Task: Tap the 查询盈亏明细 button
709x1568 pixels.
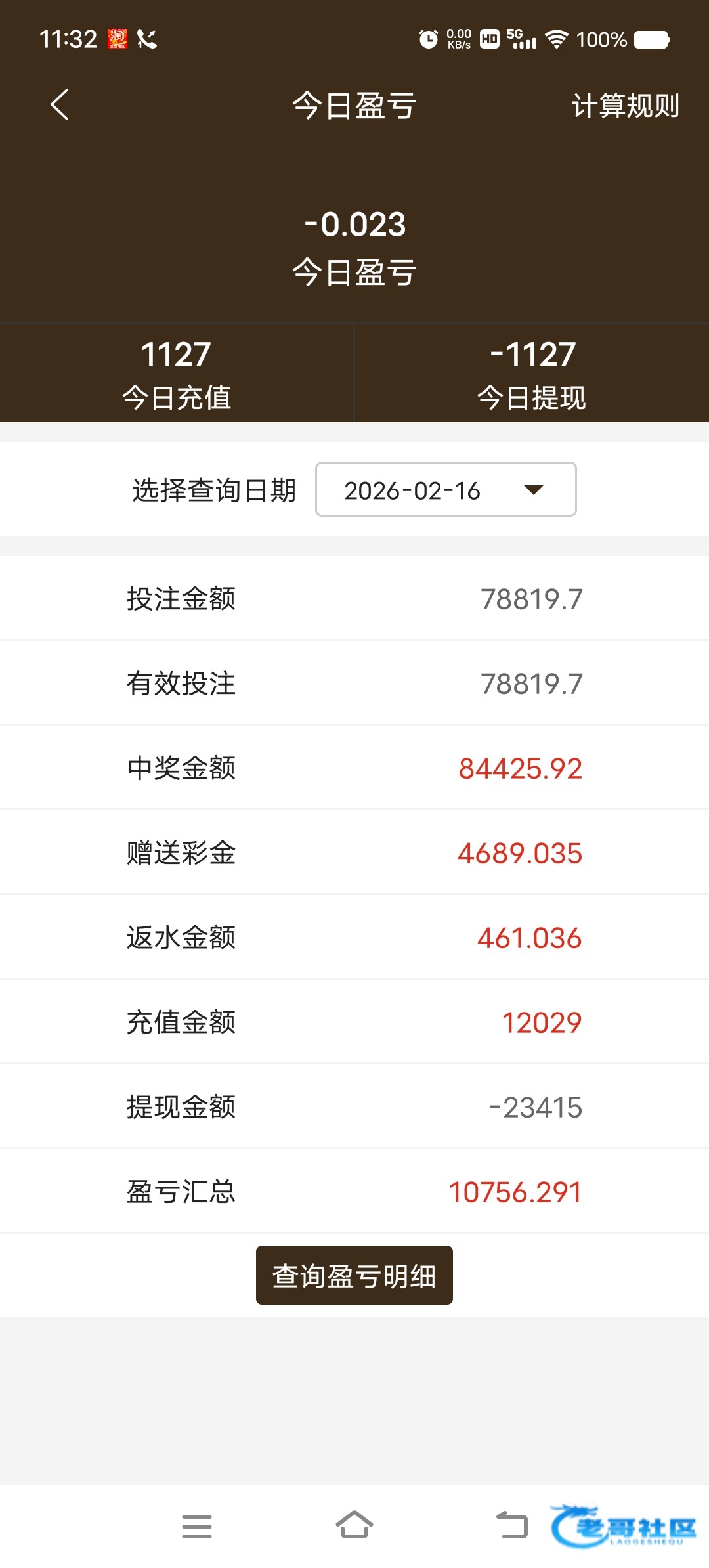Action: (x=354, y=1275)
